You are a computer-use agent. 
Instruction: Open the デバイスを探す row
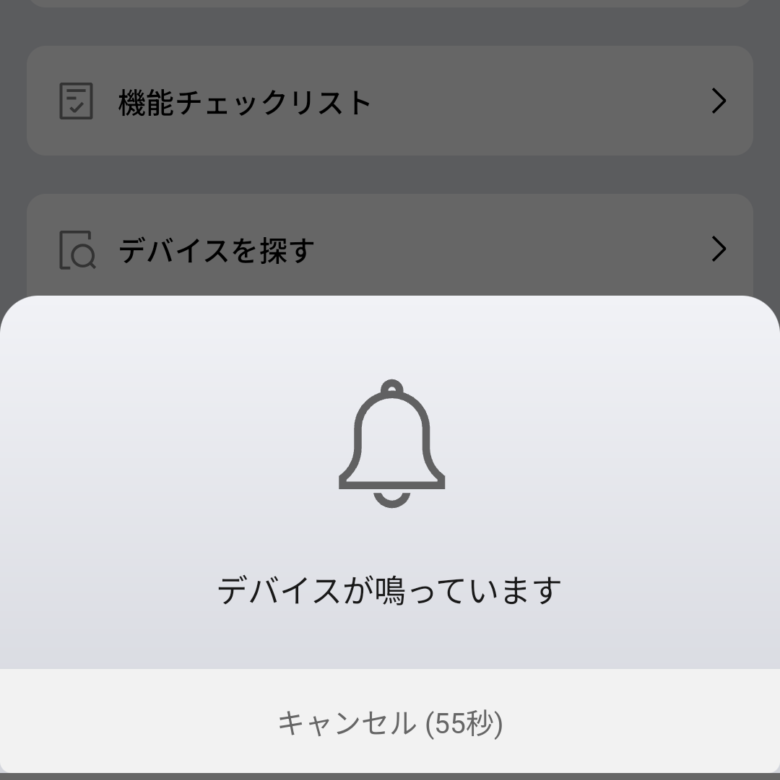coord(390,249)
